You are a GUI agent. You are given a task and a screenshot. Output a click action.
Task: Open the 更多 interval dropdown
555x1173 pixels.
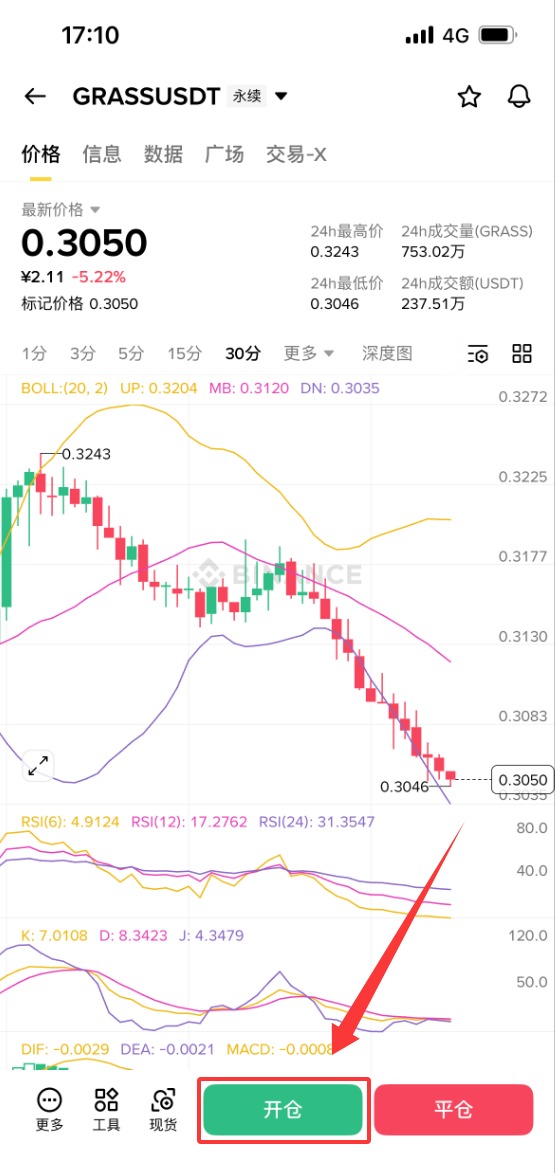tap(309, 353)
